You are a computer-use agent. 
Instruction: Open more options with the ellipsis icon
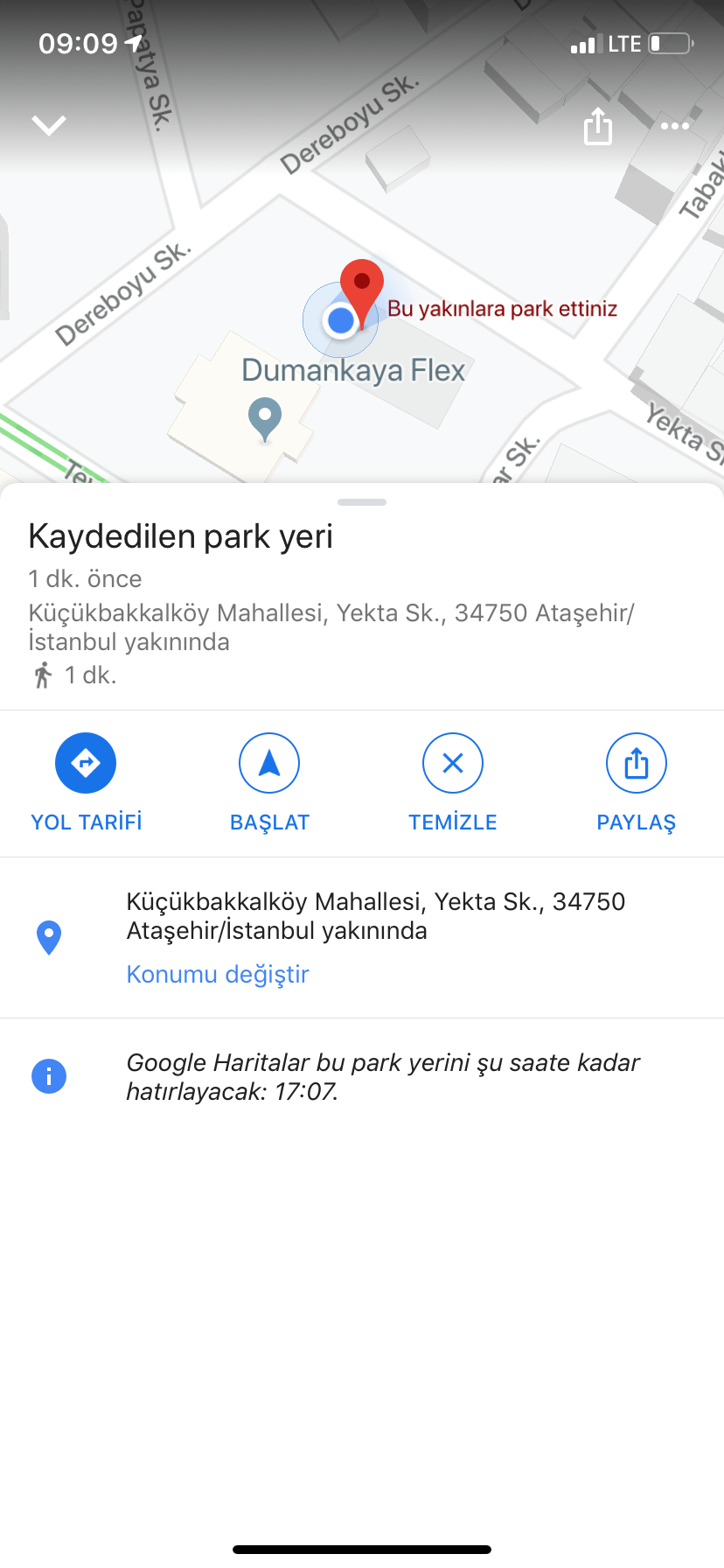tap(674, 125)
